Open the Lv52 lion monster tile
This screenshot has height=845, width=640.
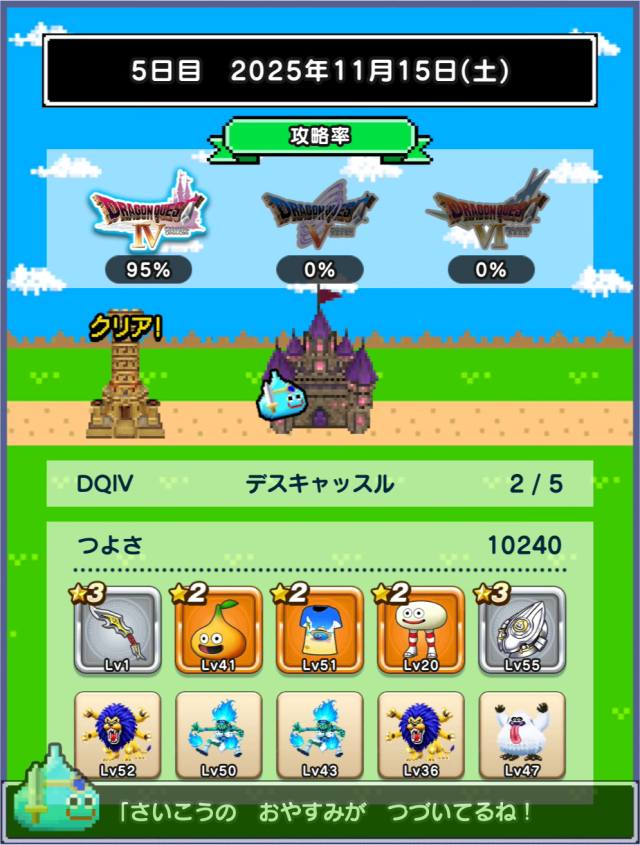click(x=118, y=735)
